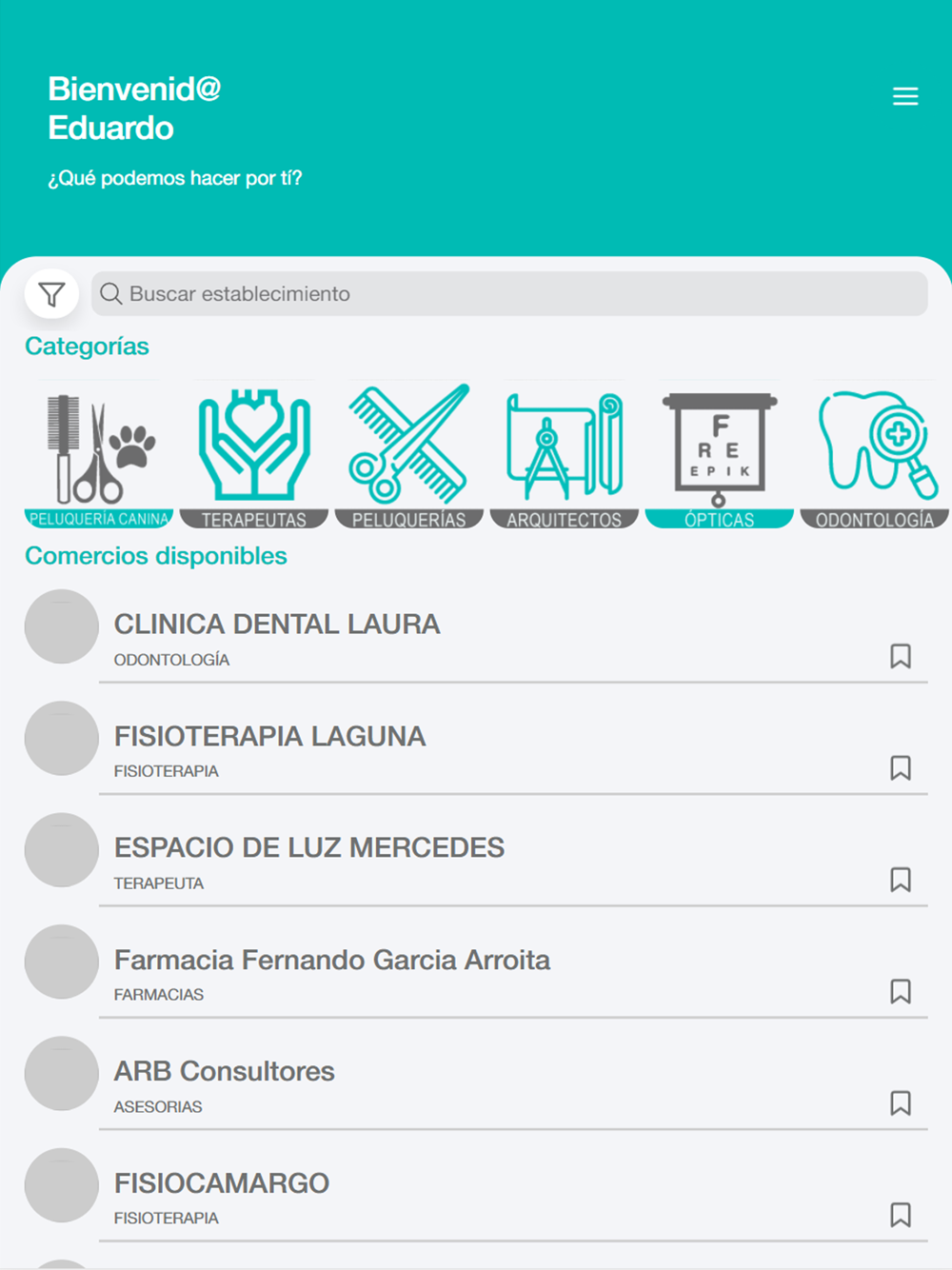This screenshot has width=952, height=1270.
Task: Bookmark CLINICA DENTAL LAURA
Action: (901, 656)
